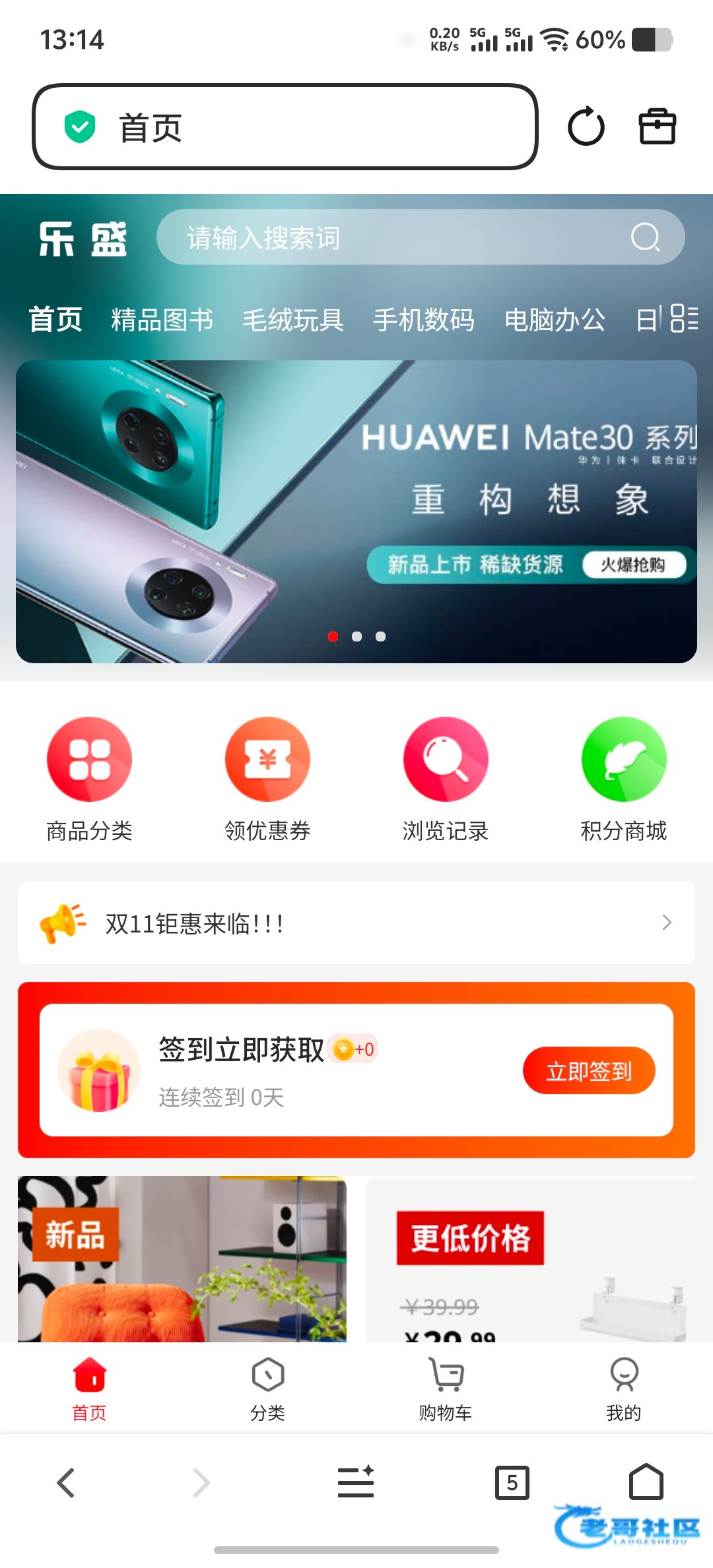Switch to the 毛绒玩具 category tab
The height and width of the screenshot is (1568, 713).
click(x=293, y=320)
